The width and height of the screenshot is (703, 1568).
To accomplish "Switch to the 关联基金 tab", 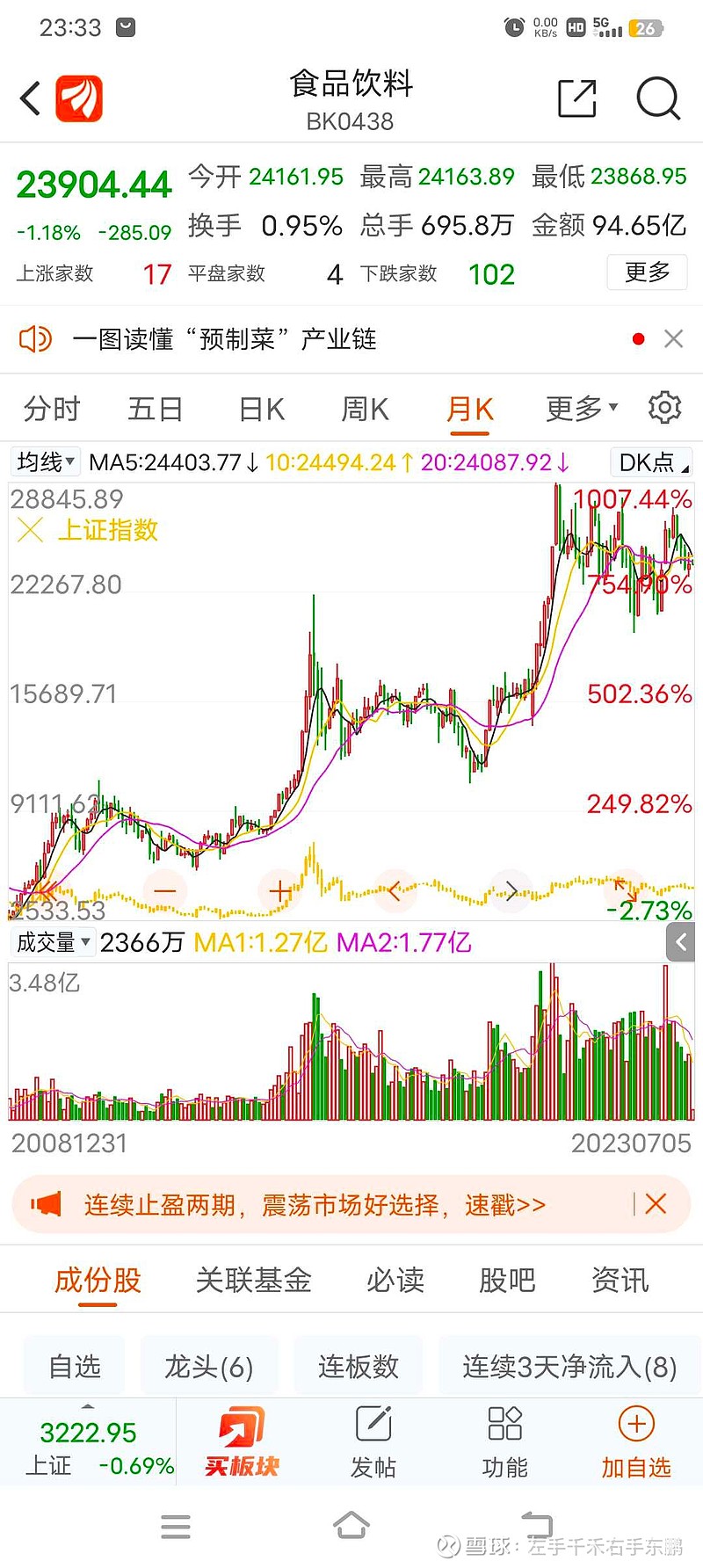I will (x=253, y=1280).
